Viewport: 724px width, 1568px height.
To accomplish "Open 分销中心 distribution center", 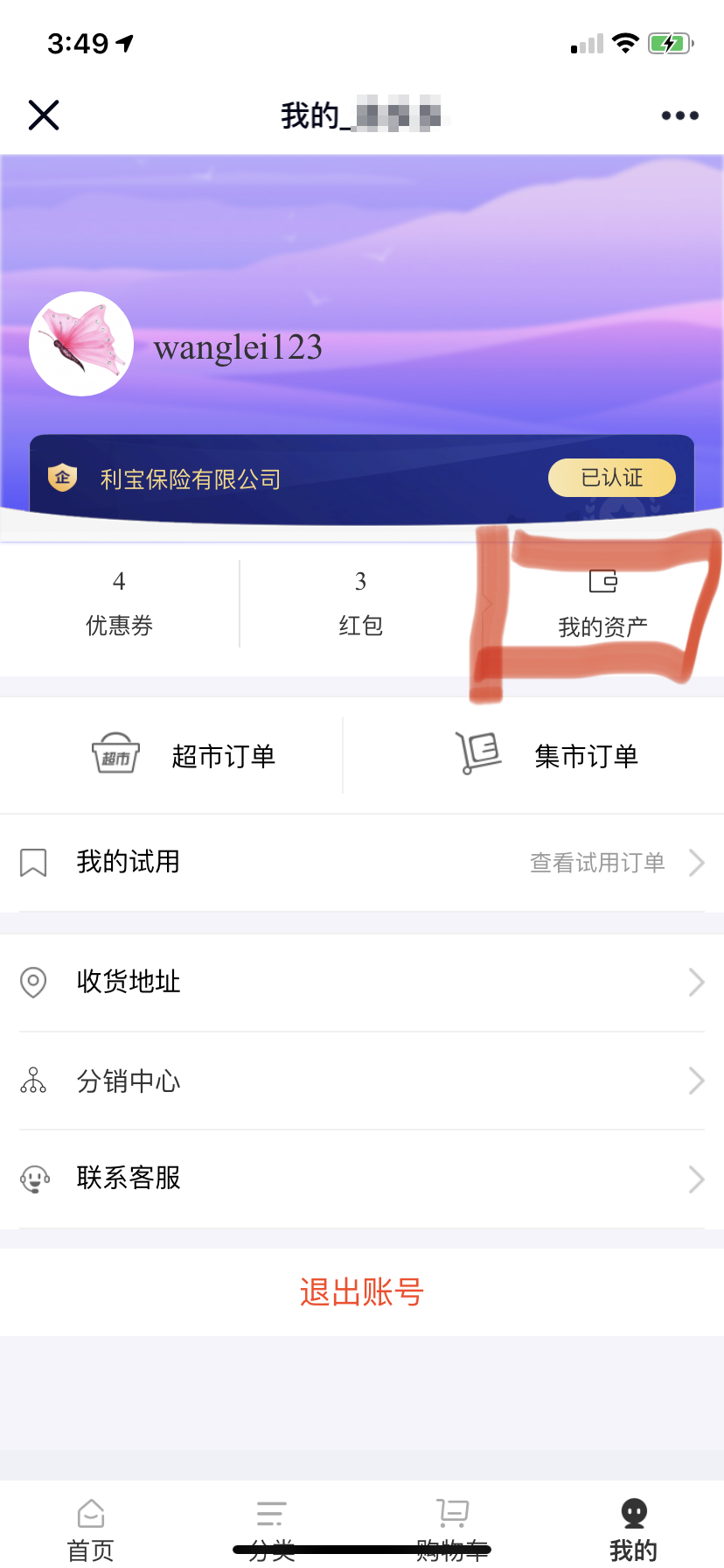I will [362, 1081].
